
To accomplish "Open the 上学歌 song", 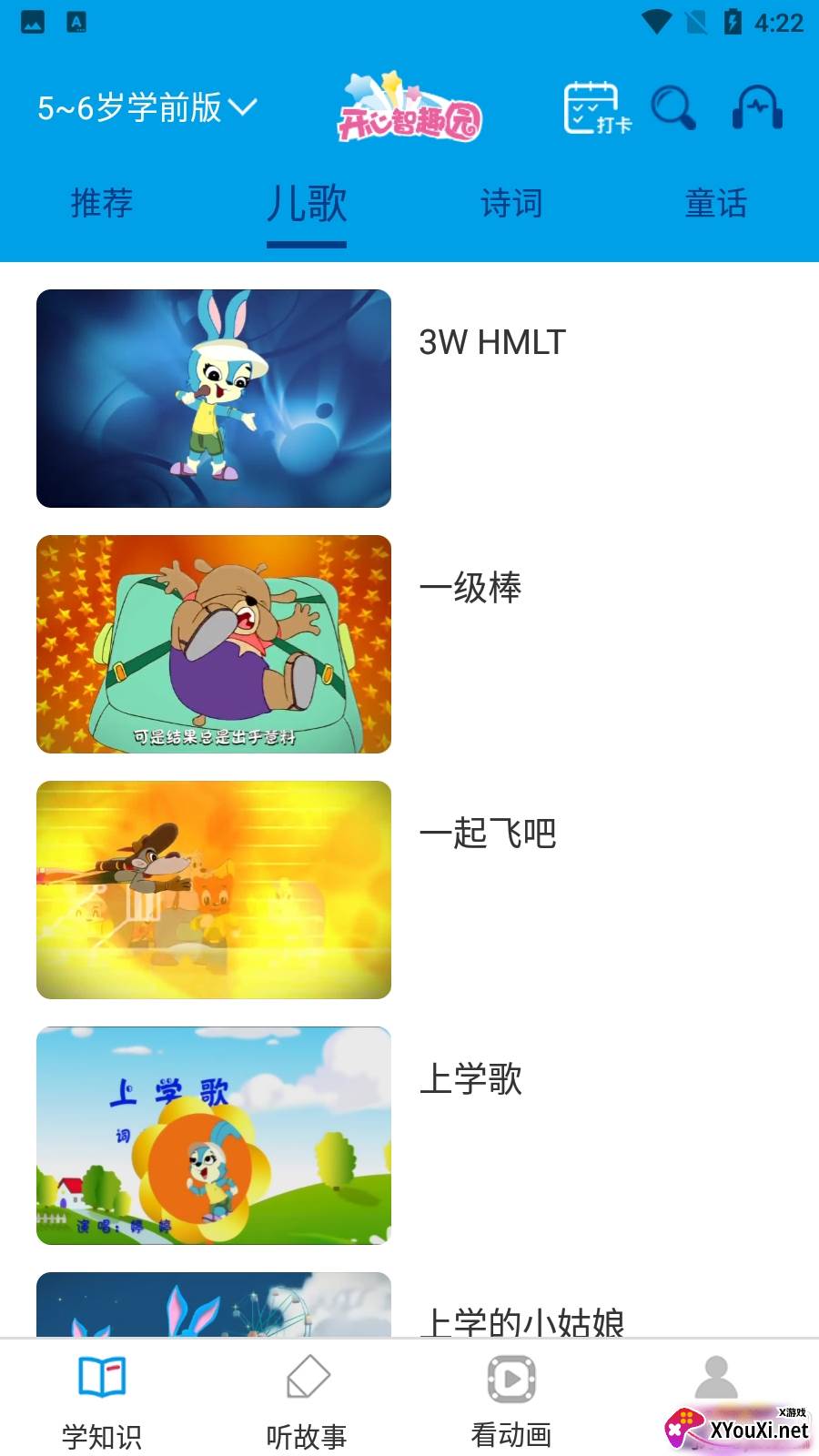I will click(x=214, y=1136).
